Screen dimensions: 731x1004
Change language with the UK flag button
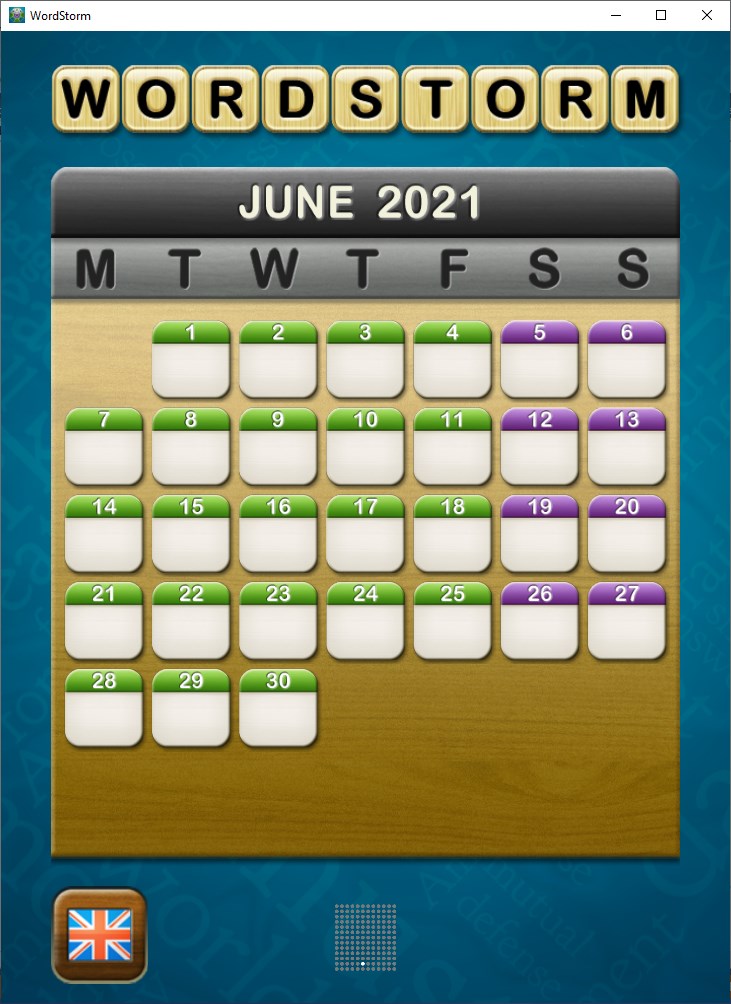pyautogui.click(x=99, y=935)
